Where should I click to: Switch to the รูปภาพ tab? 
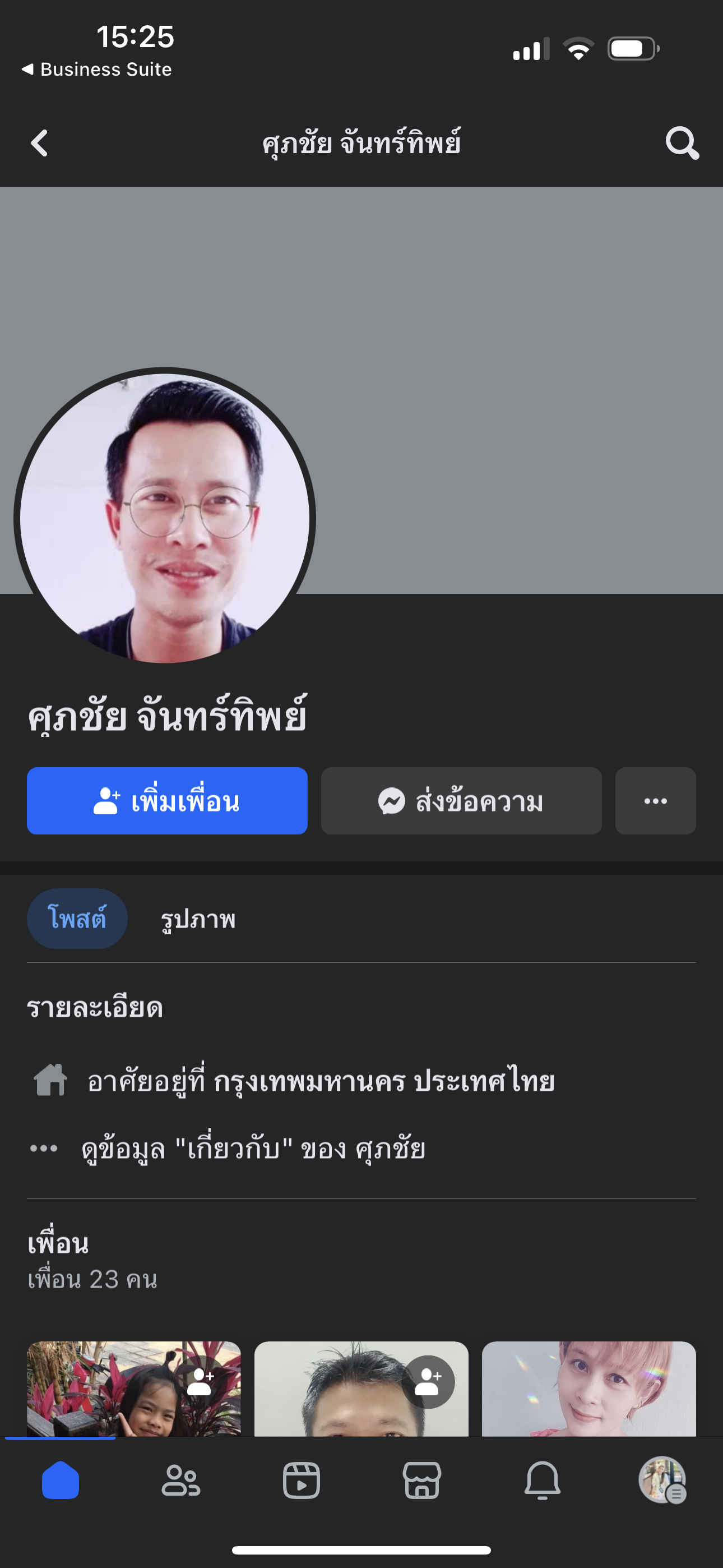click(x=198, y=919)
